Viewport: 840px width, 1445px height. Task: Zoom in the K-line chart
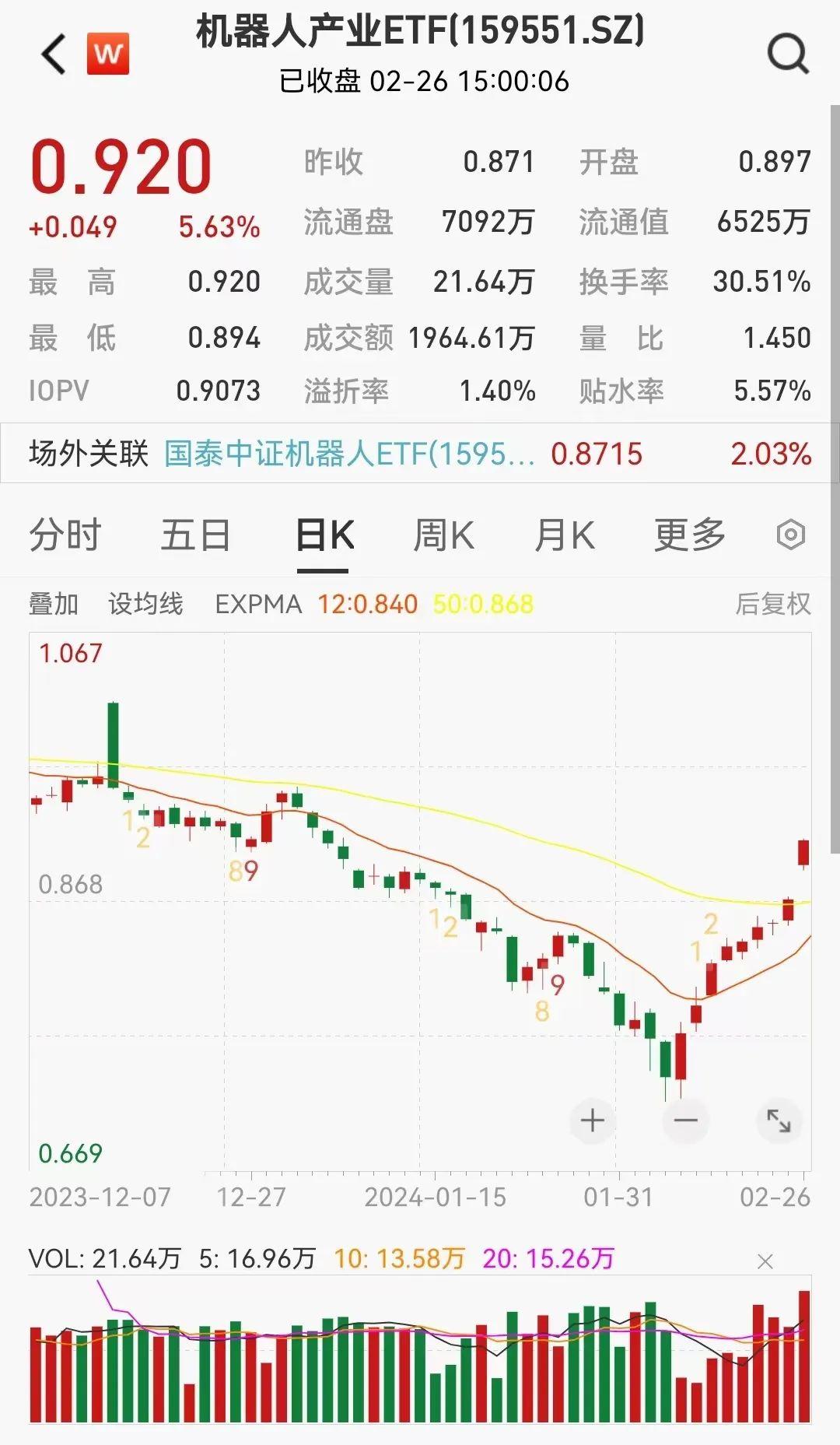(593, 1121)
